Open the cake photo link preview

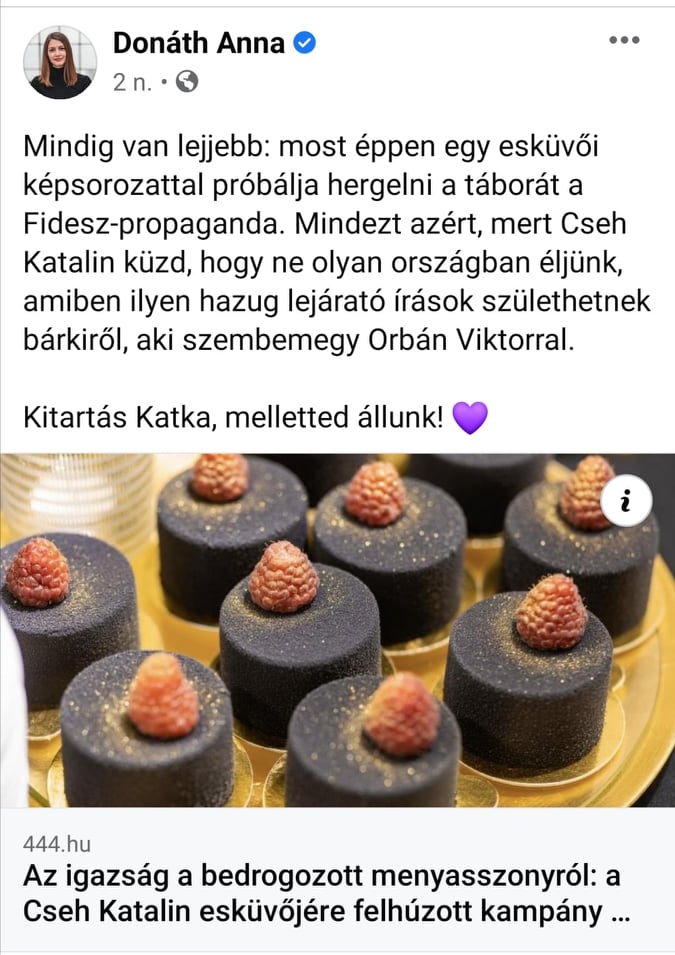click(338, 630)
